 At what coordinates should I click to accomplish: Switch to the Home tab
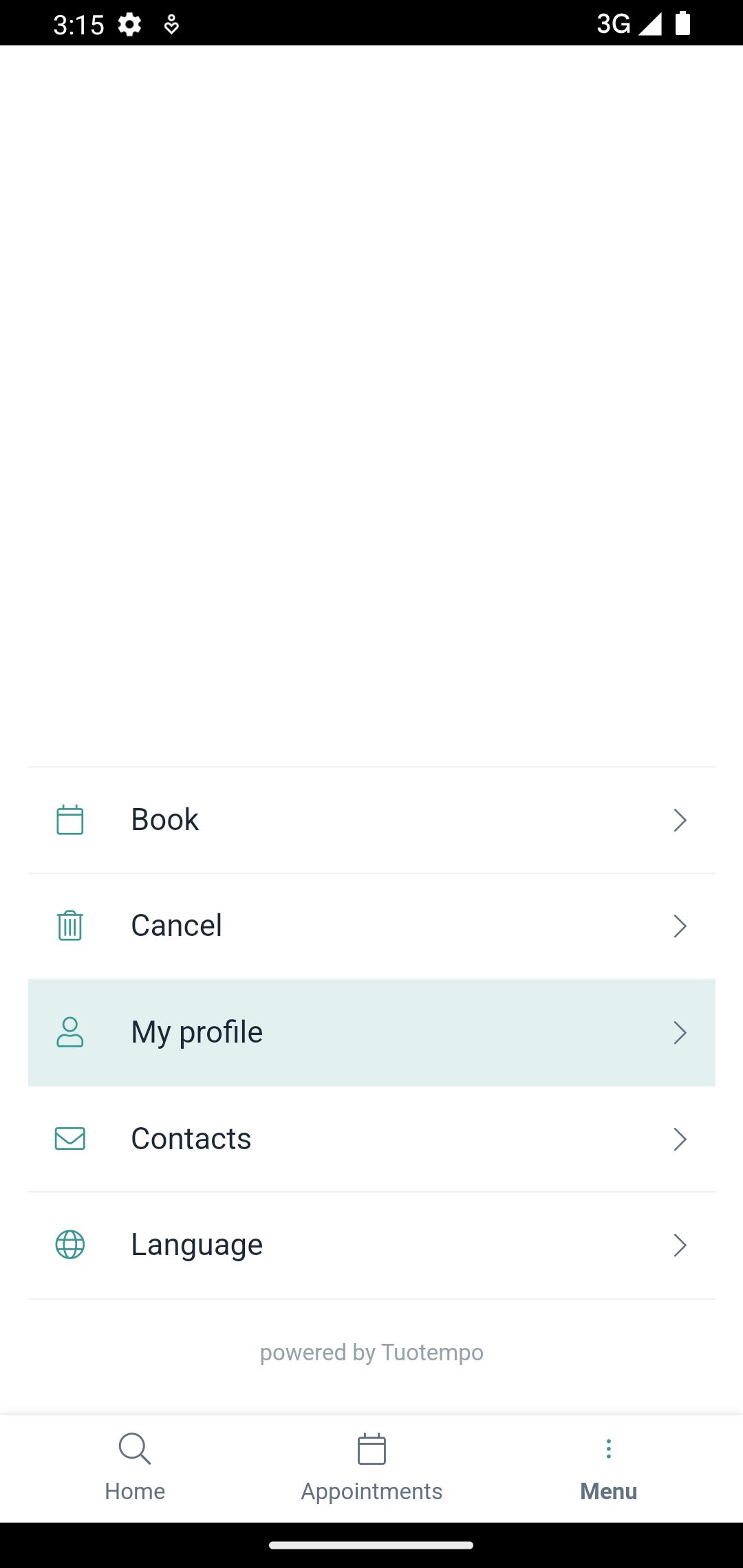pyautogui.click(x=135, y=1468)
